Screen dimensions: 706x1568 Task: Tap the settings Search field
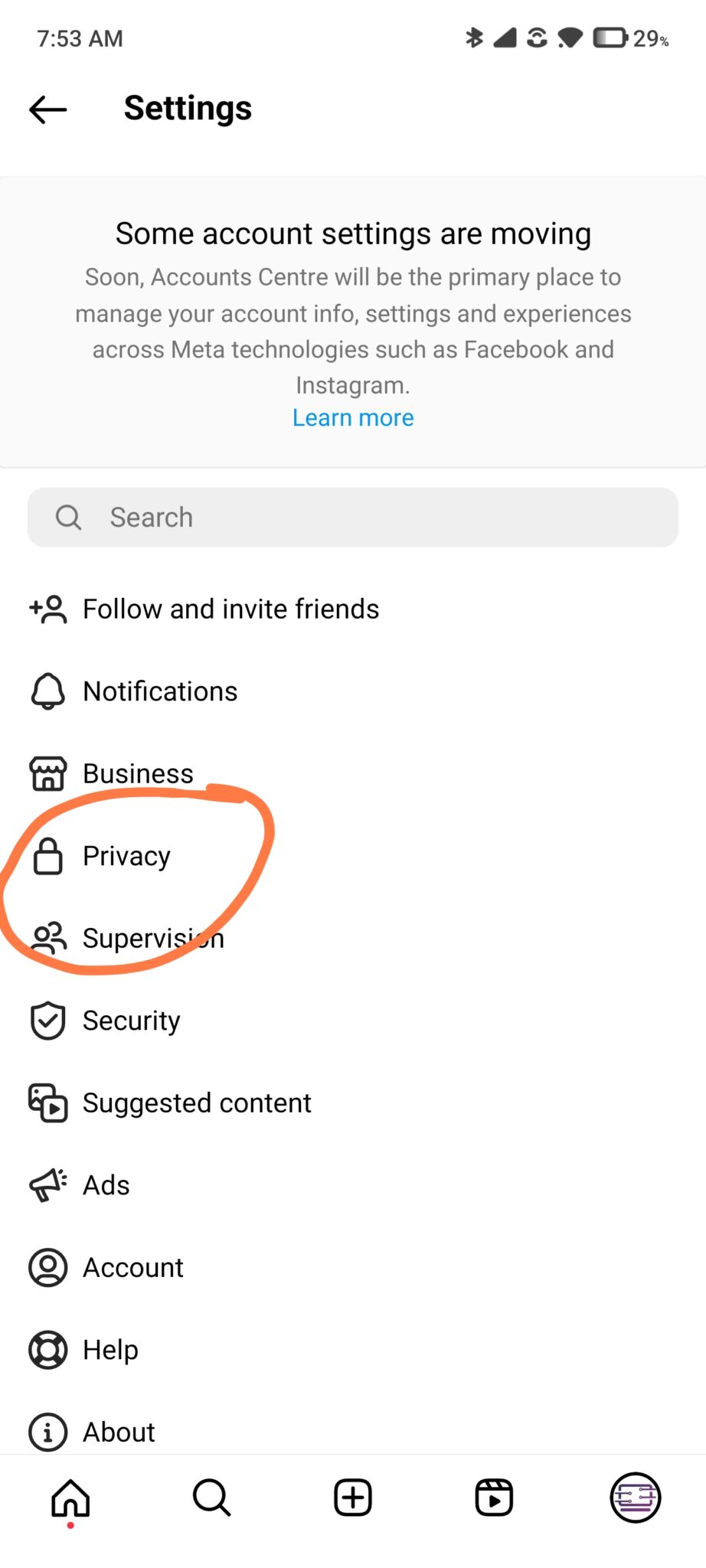(353, 518)
